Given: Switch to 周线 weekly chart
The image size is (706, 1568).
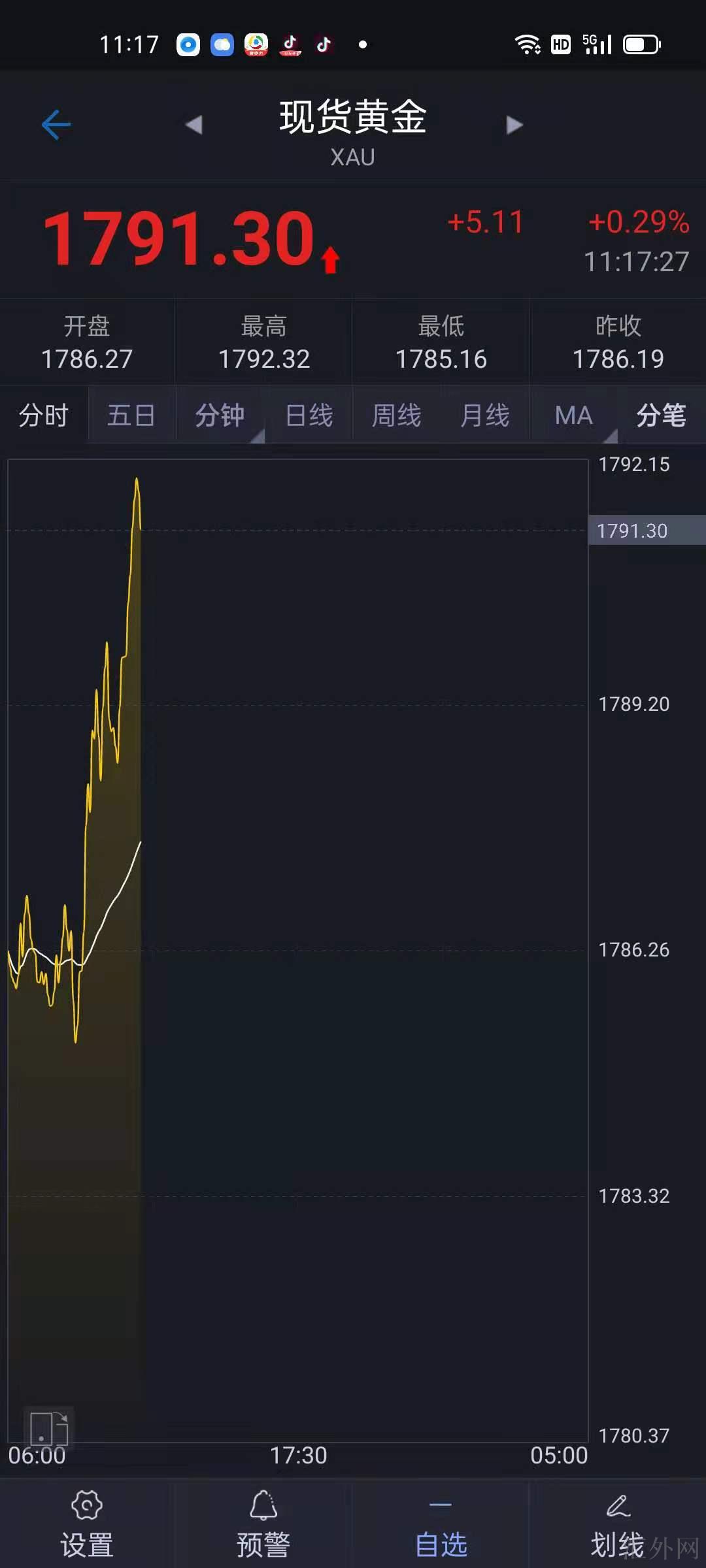Looking at the screenshot, I should 397,415.
